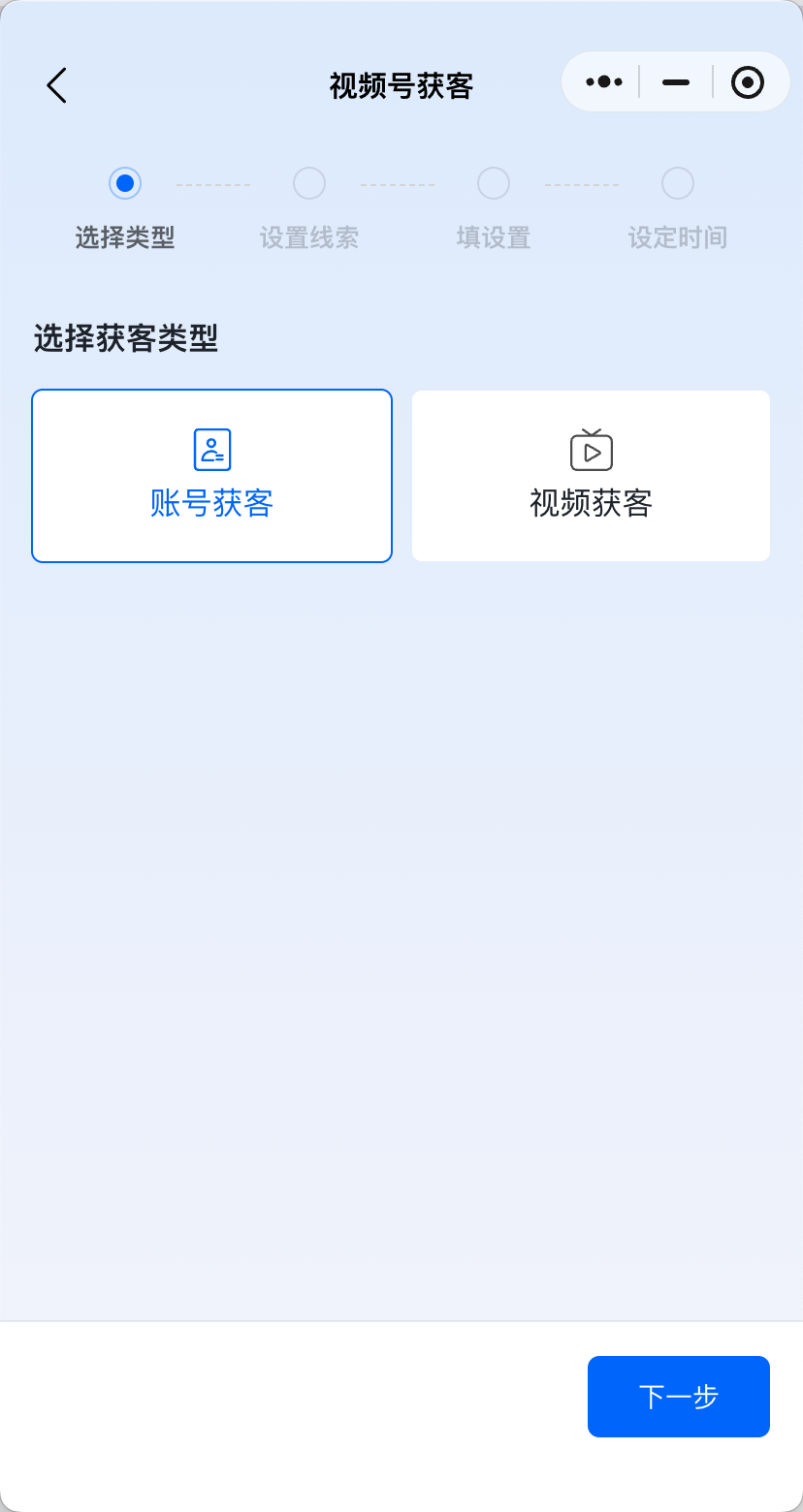Proceed by clicking 下一步 button
Image resolution: width=803 pixels, height=1512 pixels.
678,1396
